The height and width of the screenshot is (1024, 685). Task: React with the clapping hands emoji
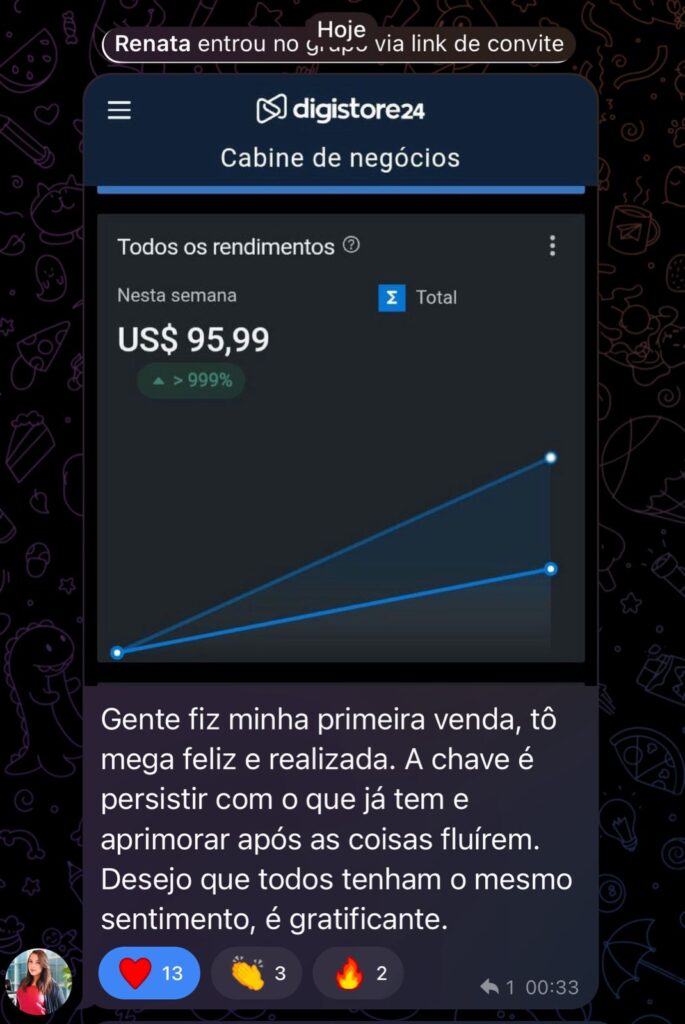click(x=256, y=973)
